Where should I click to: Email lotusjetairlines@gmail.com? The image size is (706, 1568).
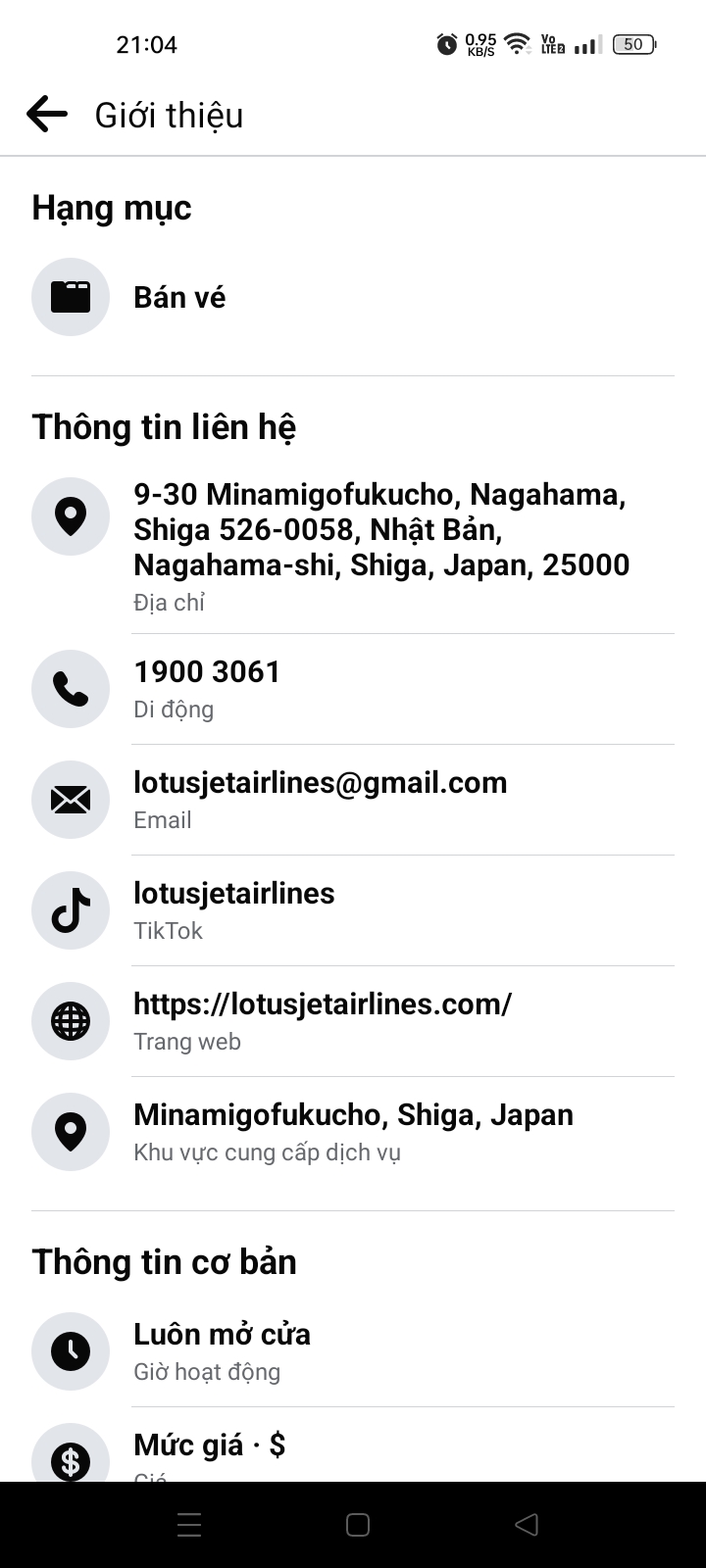[x=320, y=783]
